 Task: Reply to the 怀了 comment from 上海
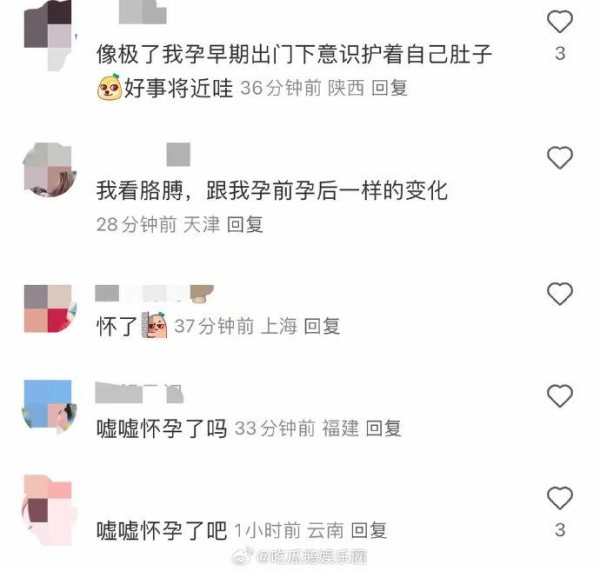coord(322,326)
